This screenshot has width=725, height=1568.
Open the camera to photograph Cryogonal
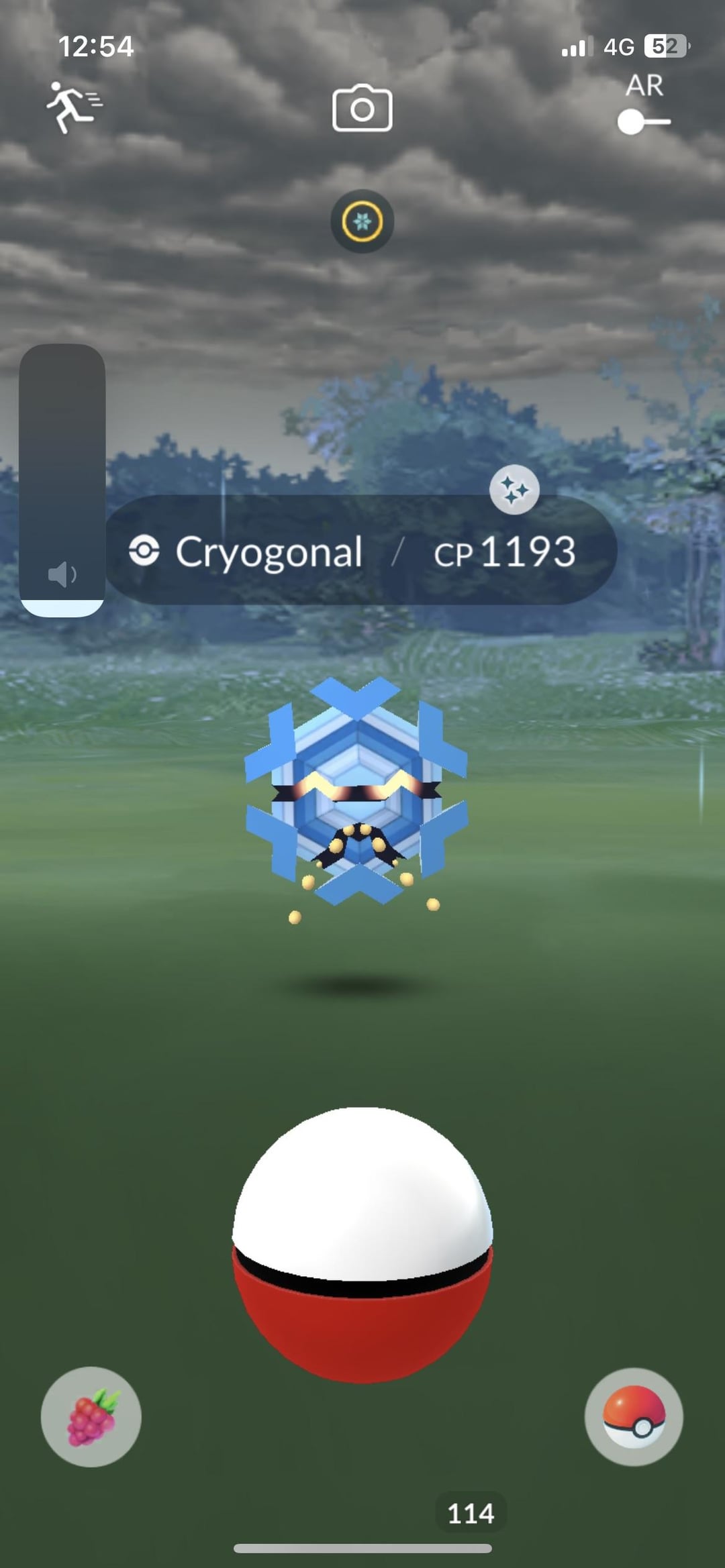[x=362, y=108]
